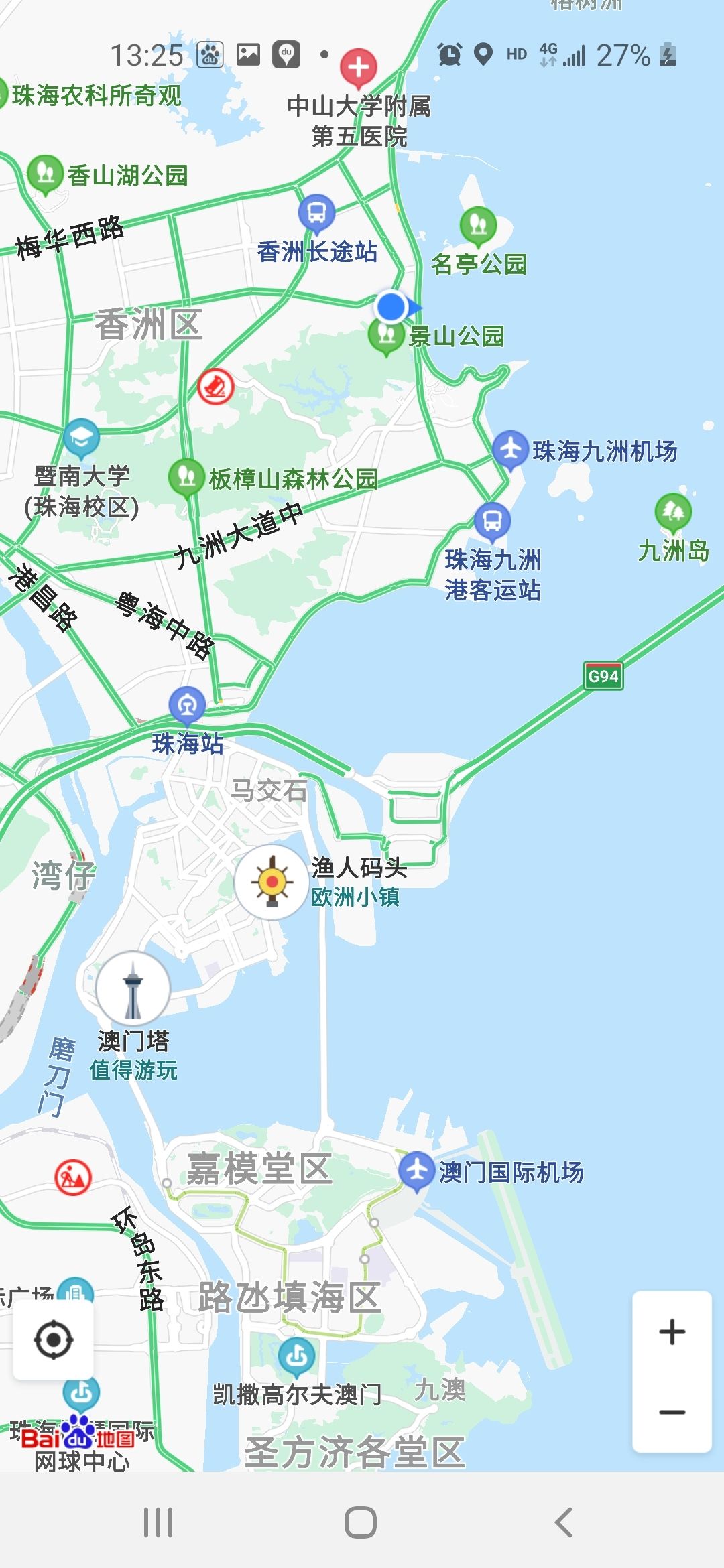Tap the 珠海站 railway station marker
This screenshot has height=1568, width=724.
click(x=187, y=706)
